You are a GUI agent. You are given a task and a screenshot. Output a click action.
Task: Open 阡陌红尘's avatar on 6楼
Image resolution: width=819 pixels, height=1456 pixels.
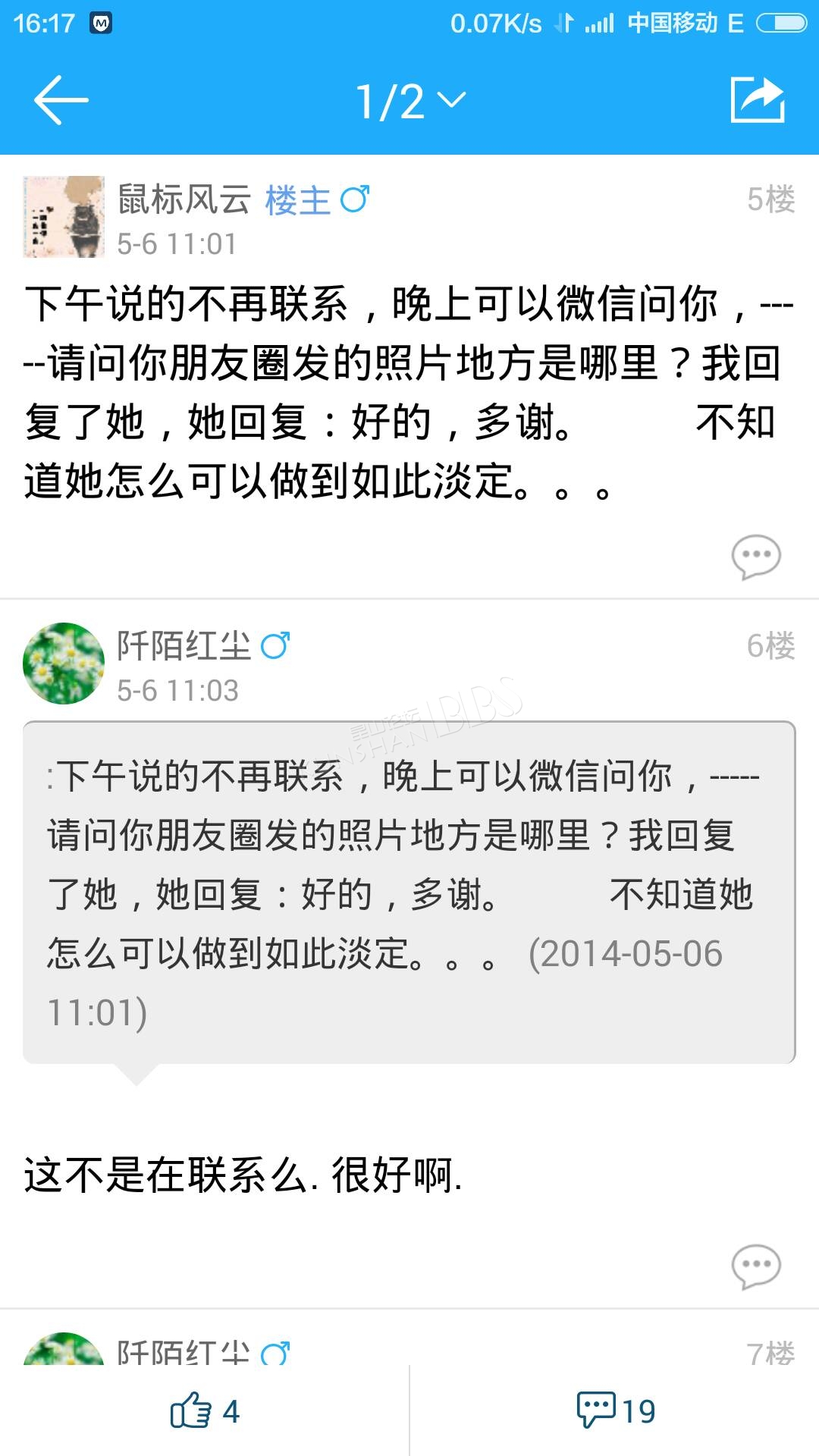coord(64,664)
